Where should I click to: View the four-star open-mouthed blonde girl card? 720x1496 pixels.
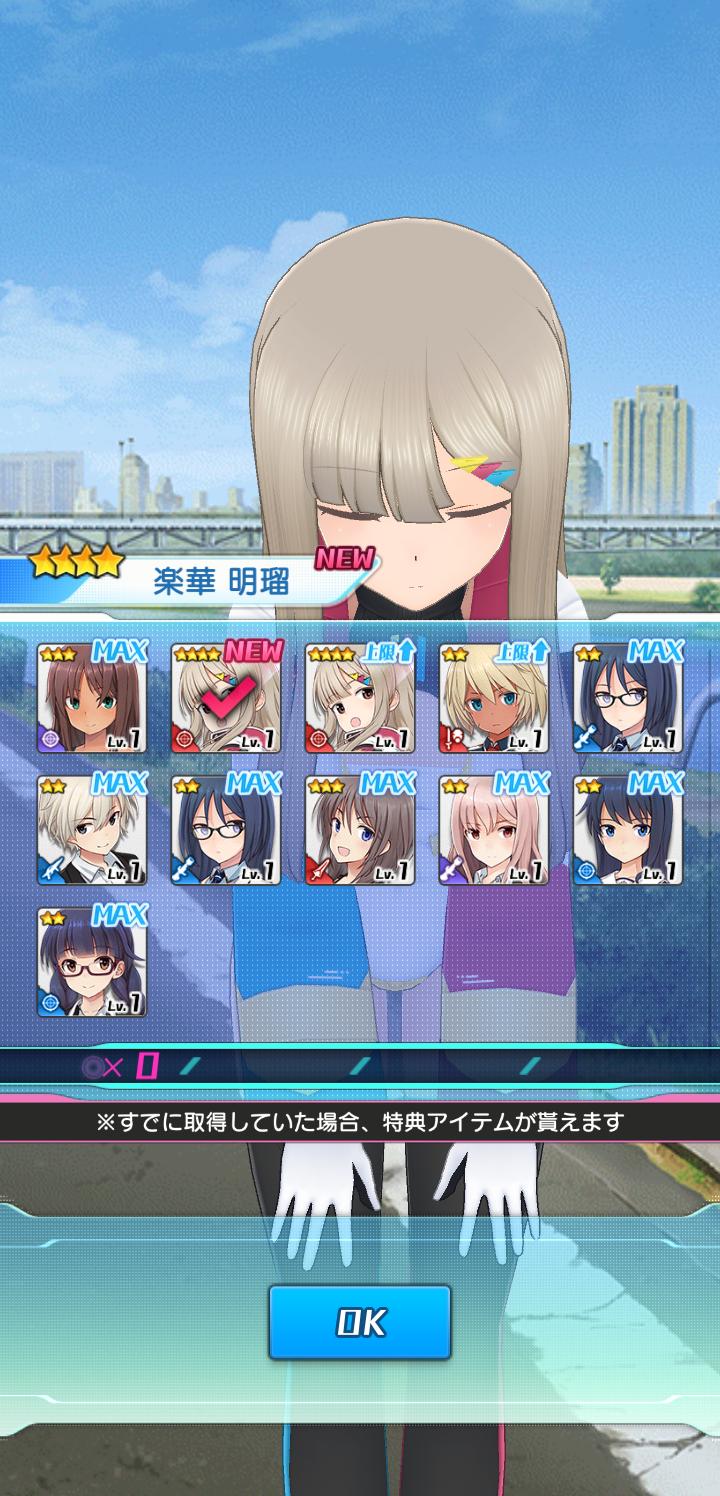coord(360,698)
